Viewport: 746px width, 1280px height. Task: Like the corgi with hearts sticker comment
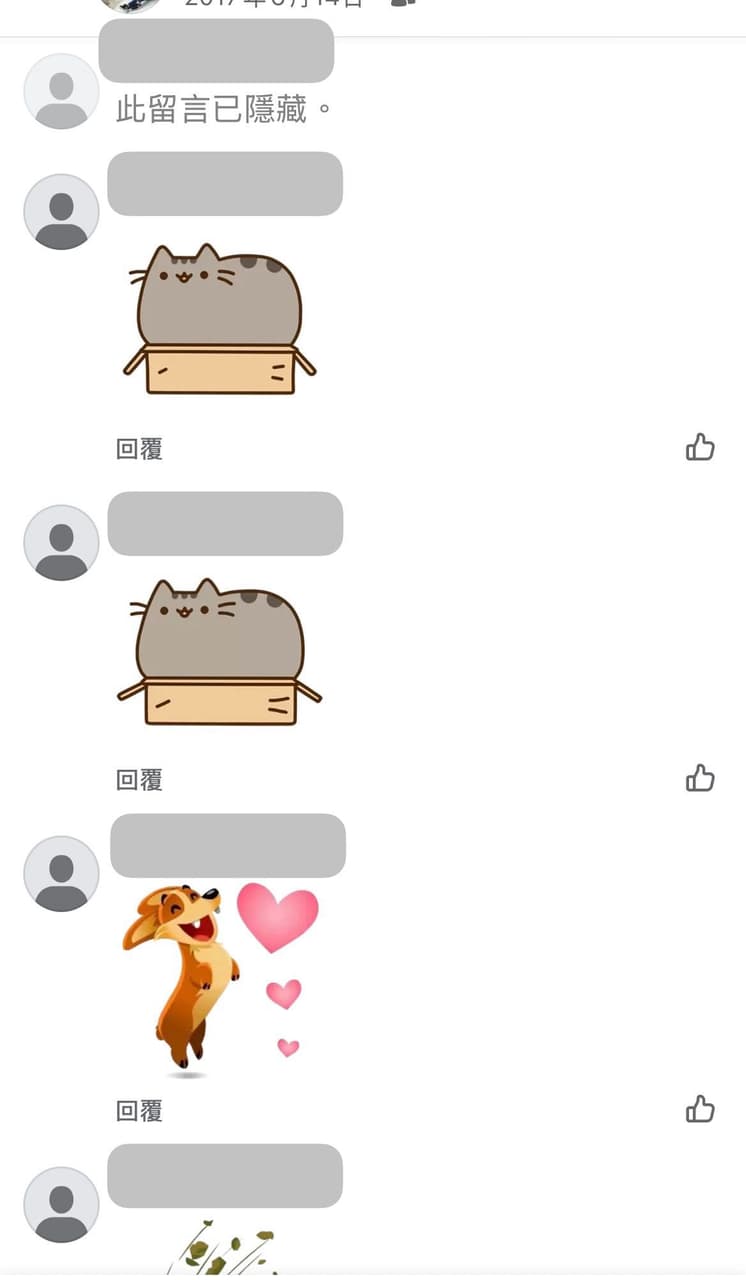click(x=700, y=1109)
